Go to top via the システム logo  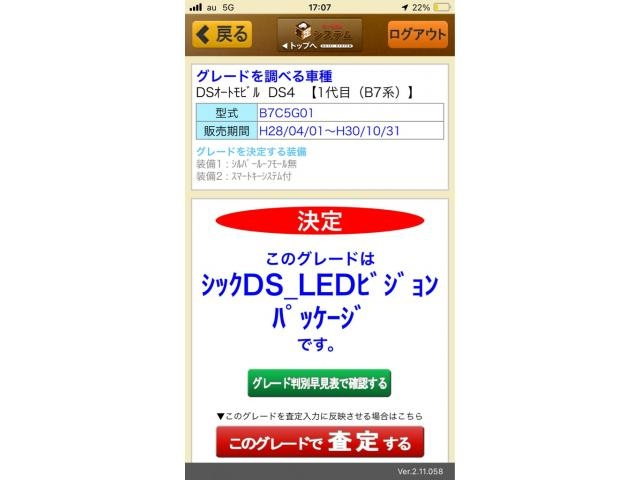pos(319,35)
